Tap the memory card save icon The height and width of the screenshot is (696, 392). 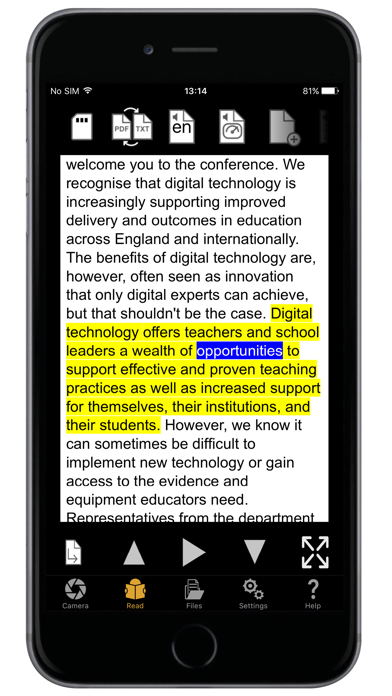[x=82, y=127]
